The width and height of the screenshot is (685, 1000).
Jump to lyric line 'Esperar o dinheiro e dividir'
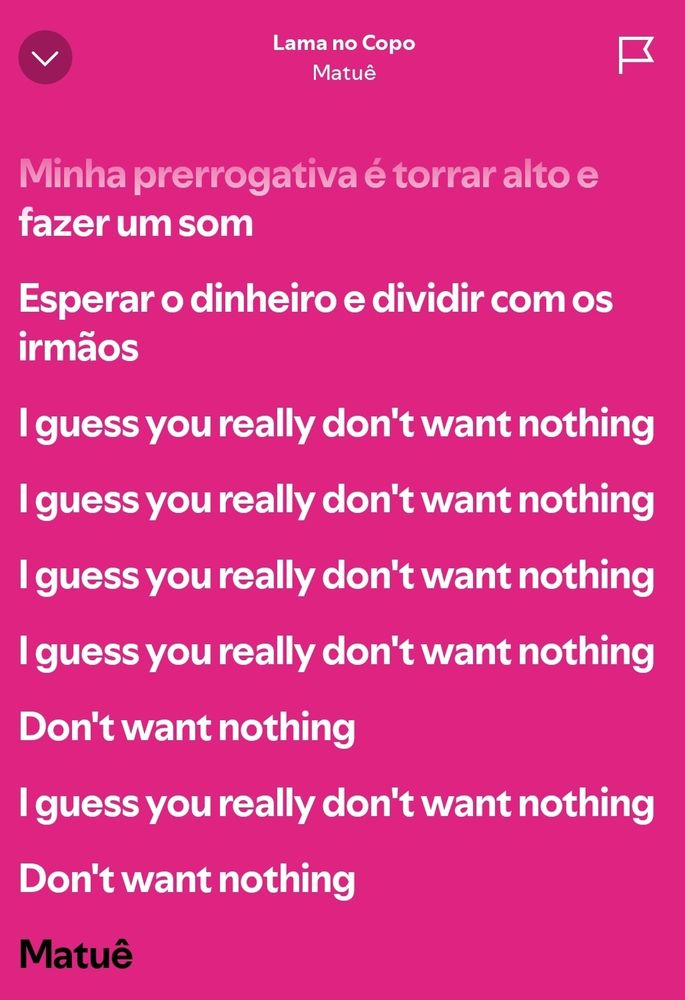point(316,323)
